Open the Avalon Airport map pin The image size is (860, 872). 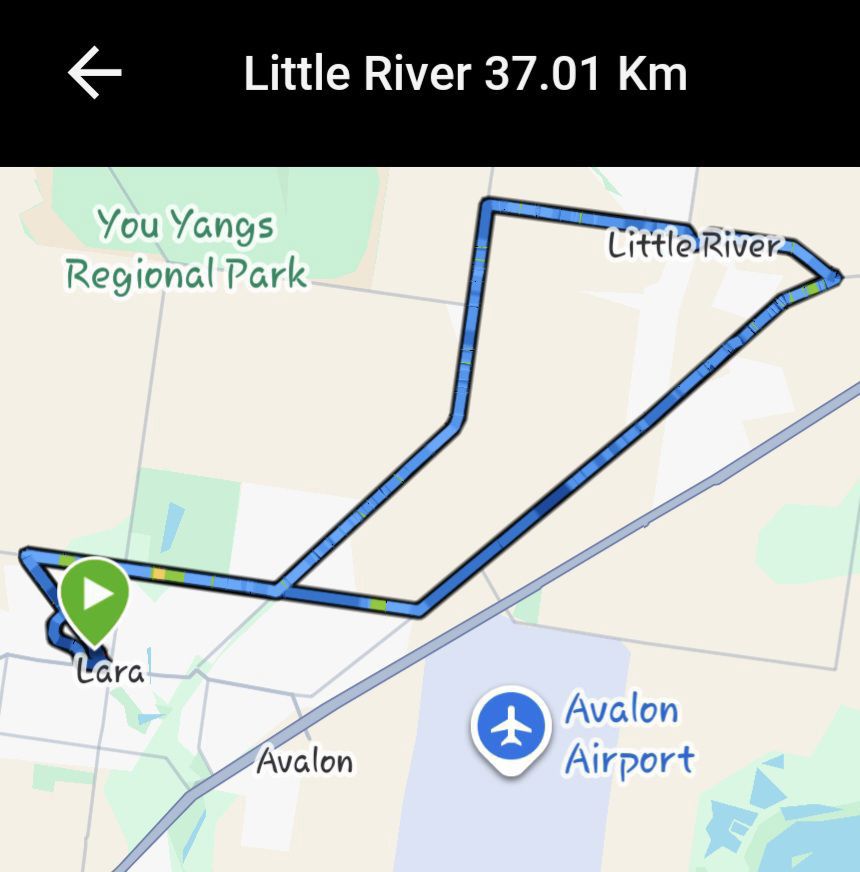pos(512,727)
